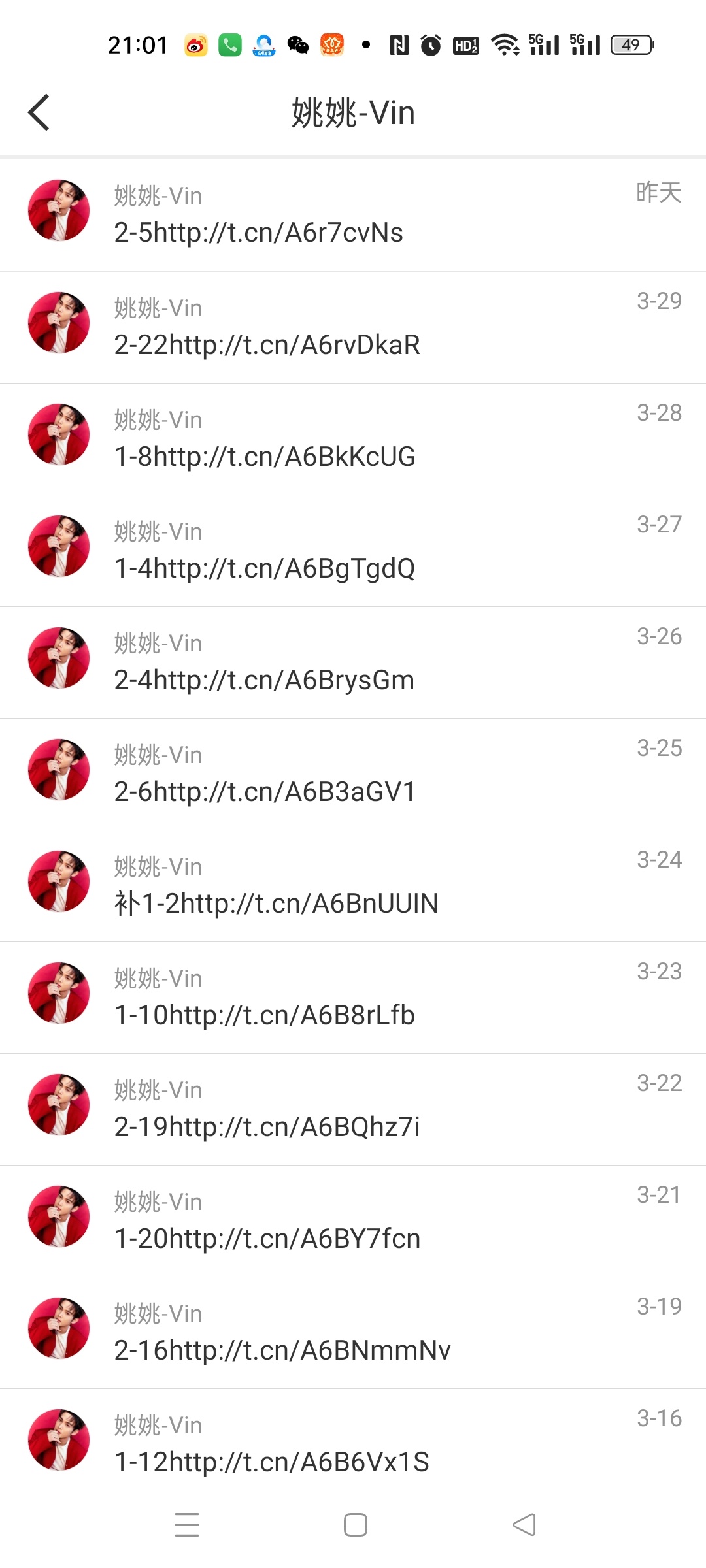Viewport: 706px width, 1568px height.
Task: Open the message dated 昨天 with 2-5 link
Action: click(353, 216)
